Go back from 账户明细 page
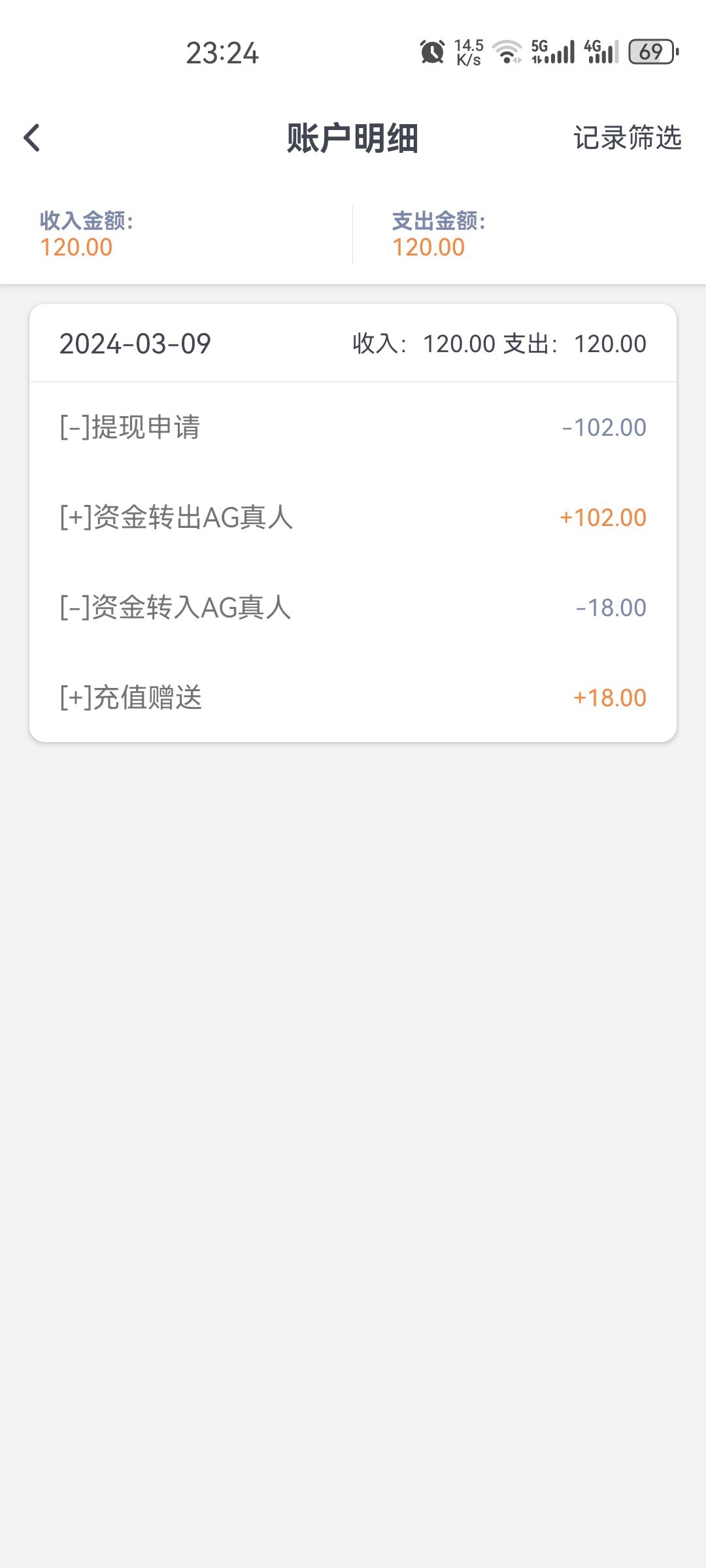Viewport: 706px width, 1568px height. coord(32,138)
